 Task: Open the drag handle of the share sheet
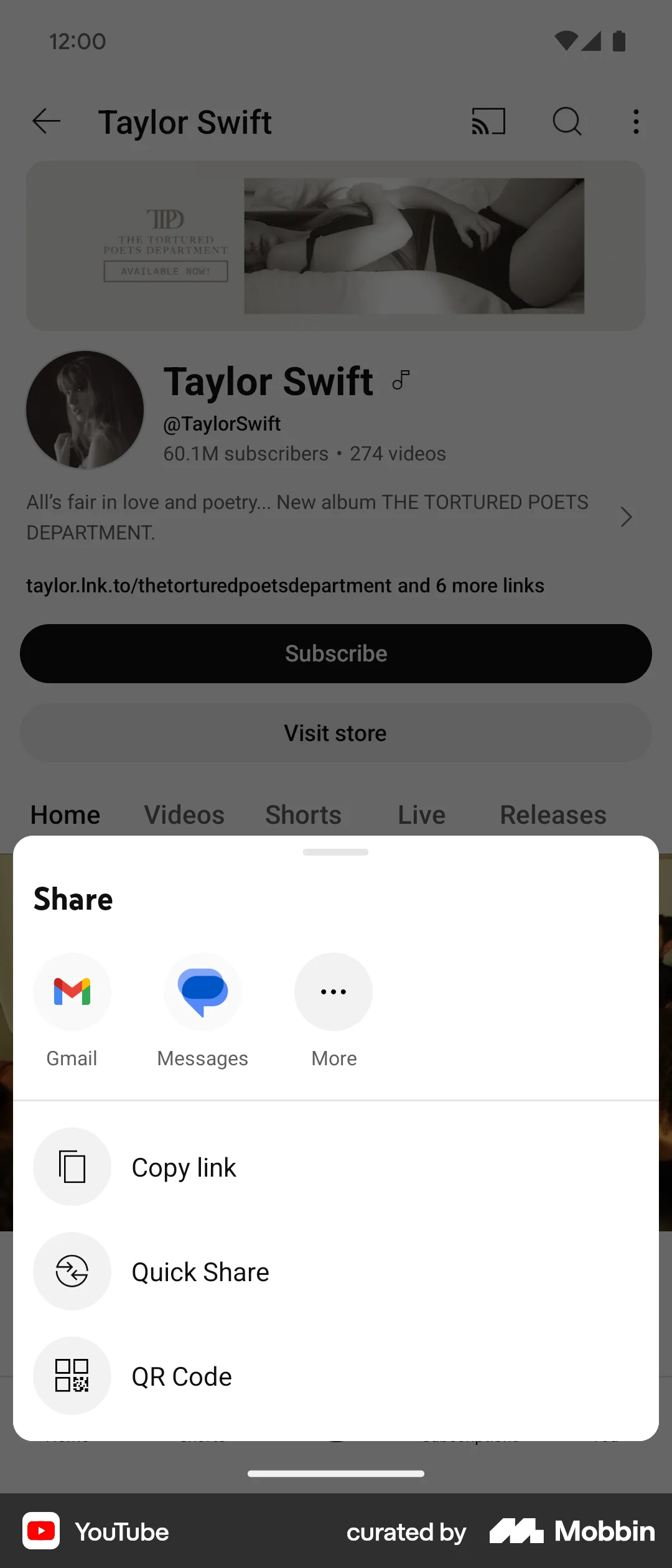tap(336, 852)
